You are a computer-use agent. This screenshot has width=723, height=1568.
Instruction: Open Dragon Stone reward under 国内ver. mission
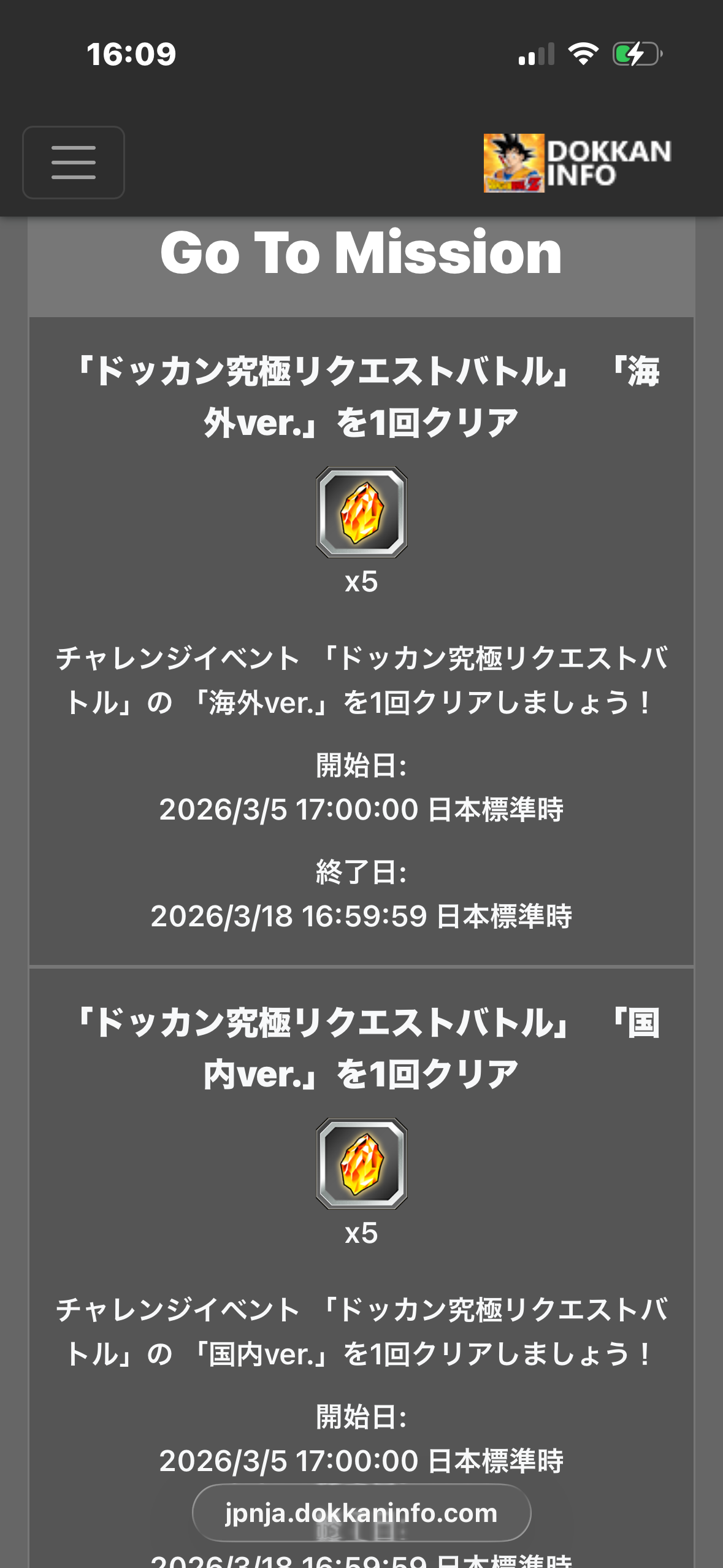tap(361, 1164)
